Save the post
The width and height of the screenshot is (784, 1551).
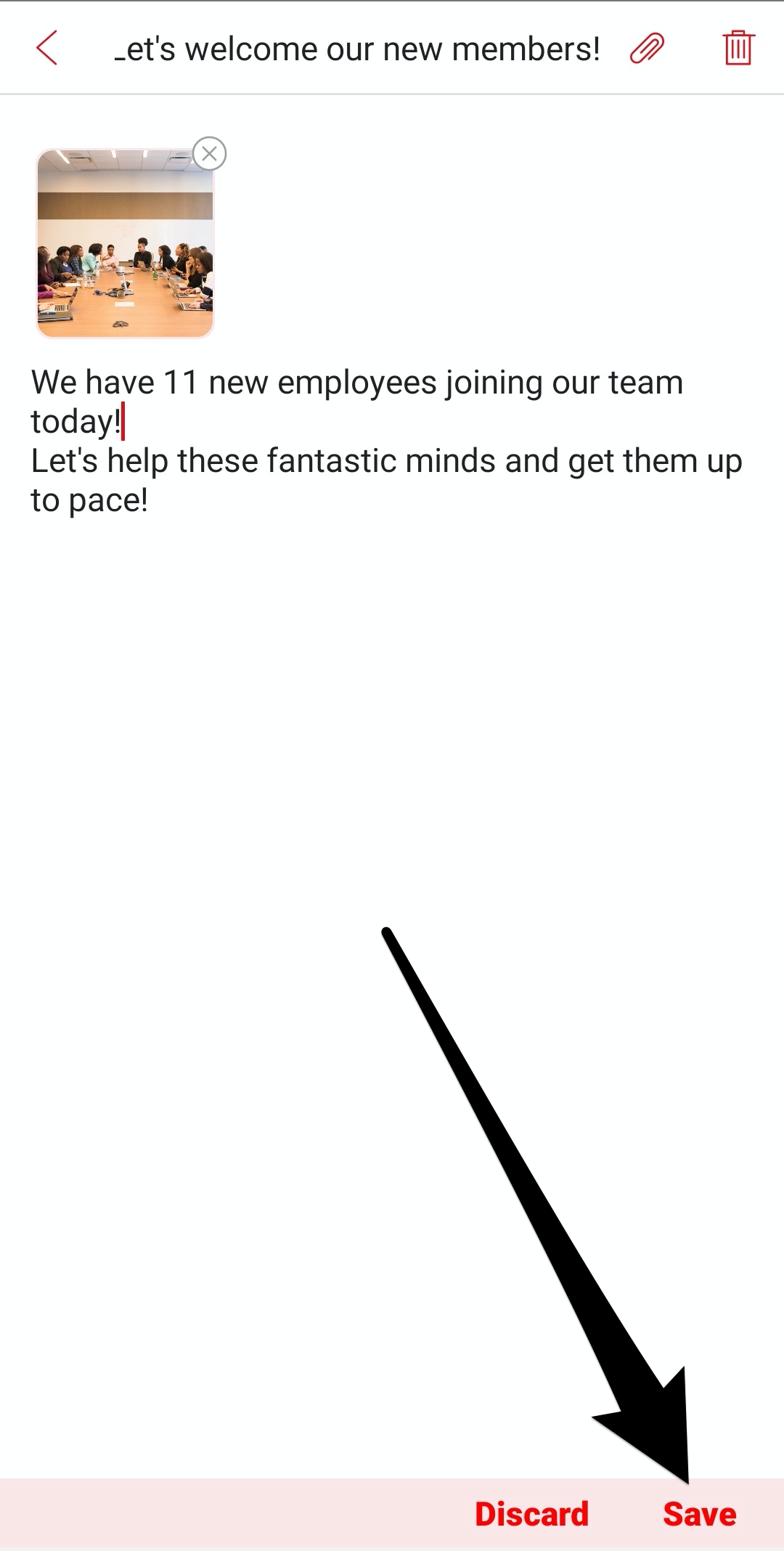[699, 1515]
